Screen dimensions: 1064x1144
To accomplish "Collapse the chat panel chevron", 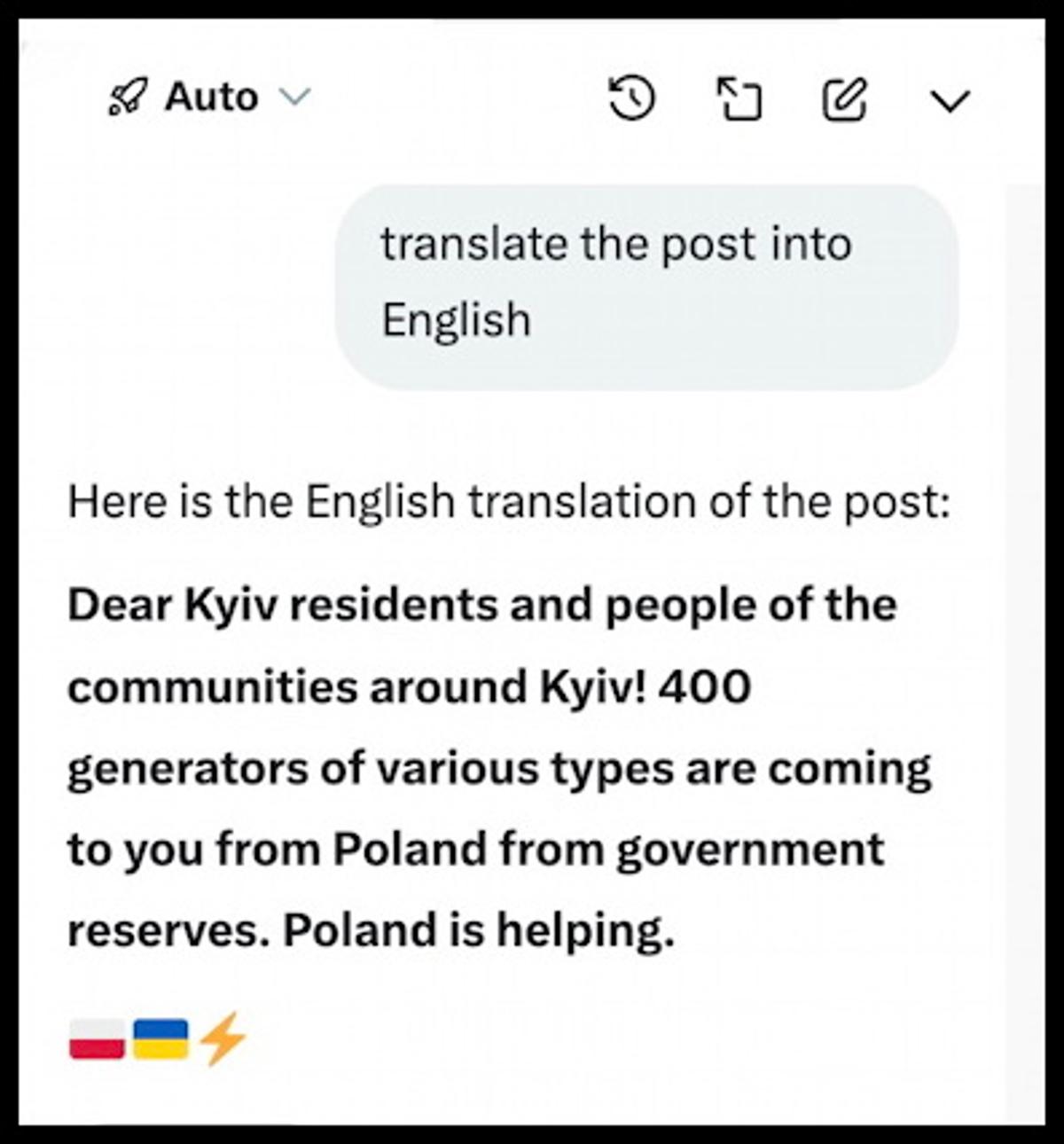I will point(950,100).
